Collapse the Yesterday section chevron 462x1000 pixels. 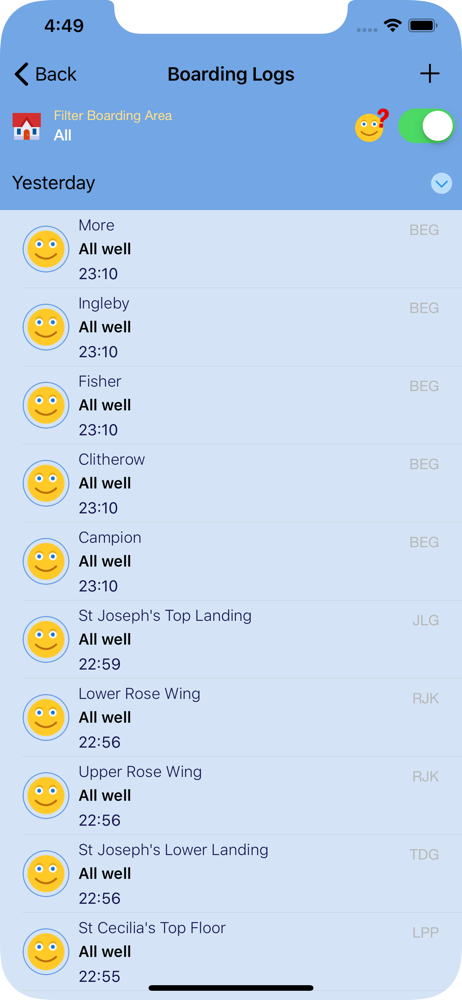pyautogui.click(x=442, y=184)
